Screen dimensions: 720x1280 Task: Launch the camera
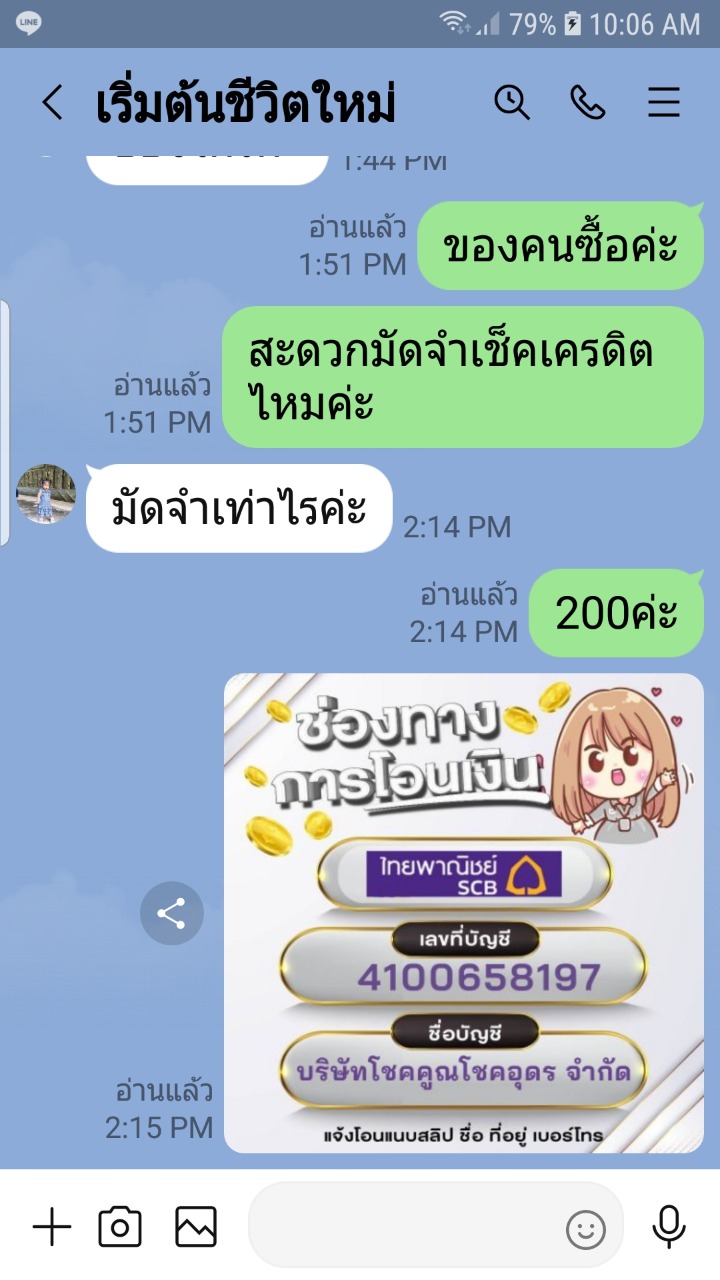click(x=120, y=1227)
